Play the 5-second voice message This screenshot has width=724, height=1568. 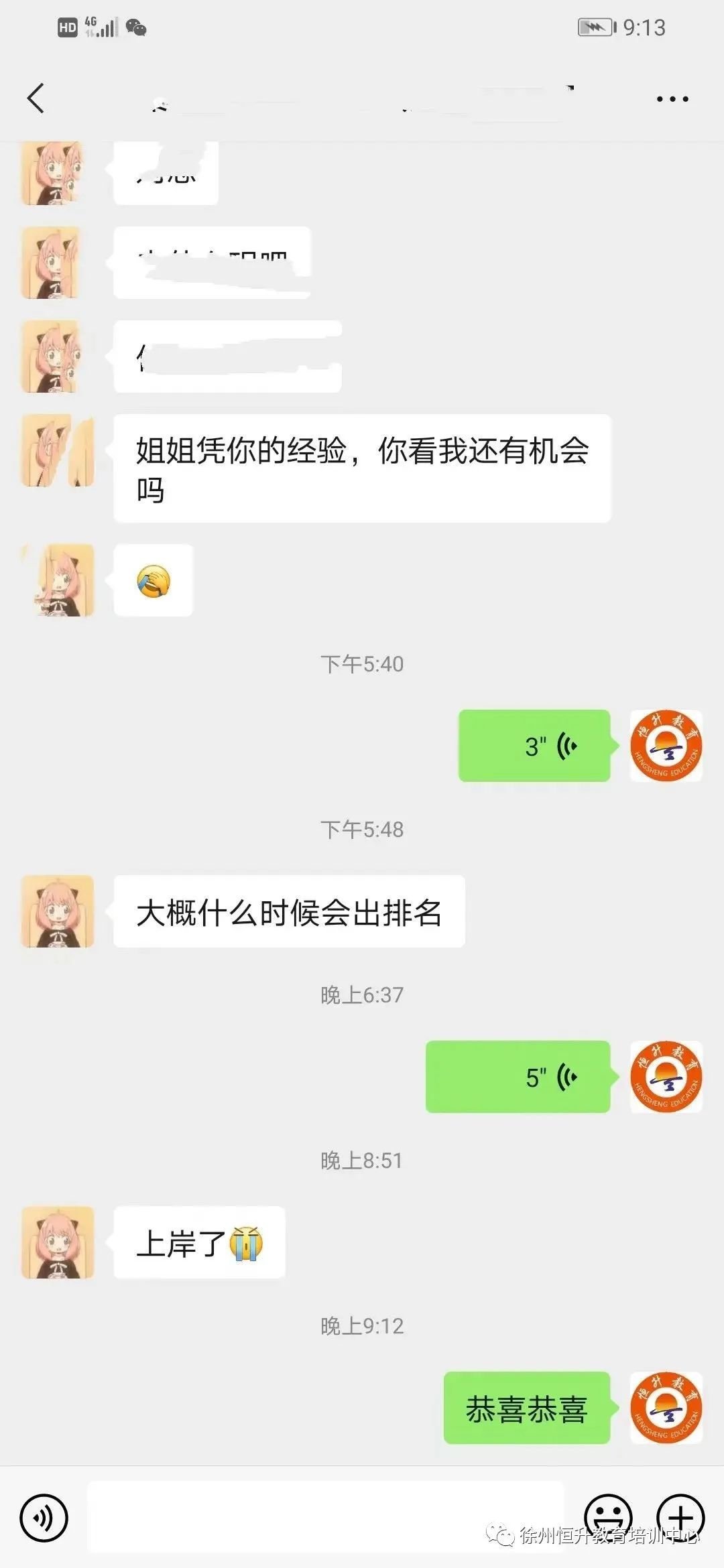point(518,1077)
